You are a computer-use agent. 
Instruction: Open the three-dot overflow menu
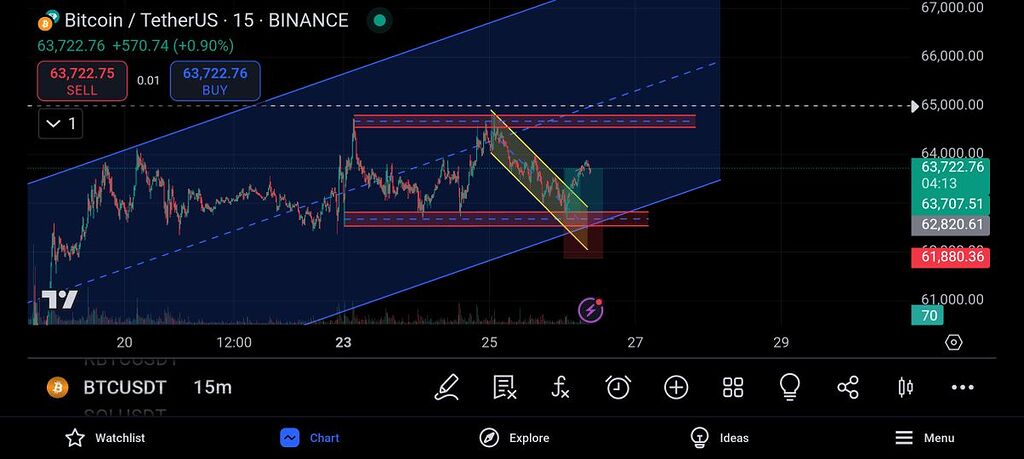click(963, 387)
